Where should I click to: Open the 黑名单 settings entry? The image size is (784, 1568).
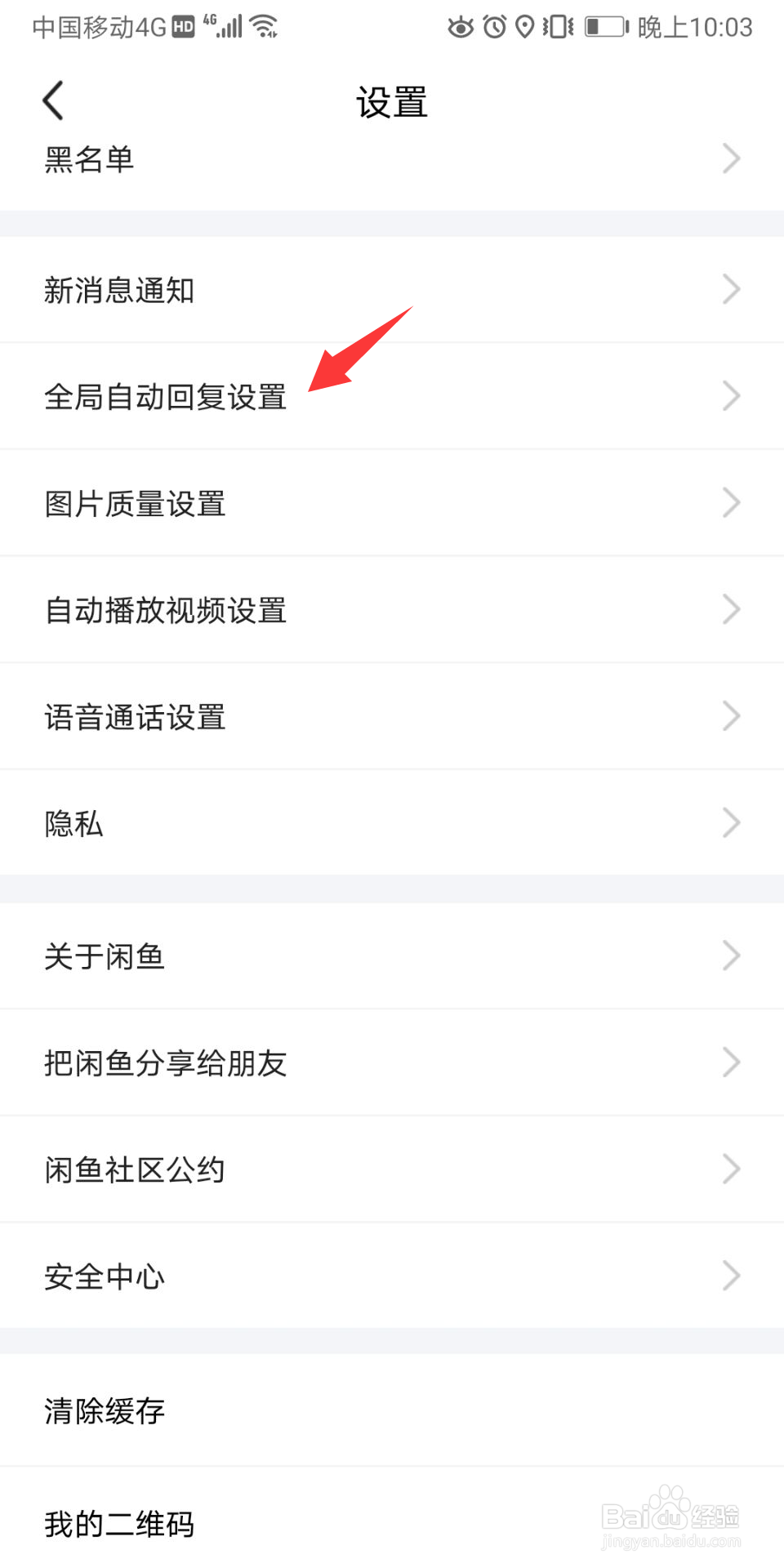click(90, 159)
